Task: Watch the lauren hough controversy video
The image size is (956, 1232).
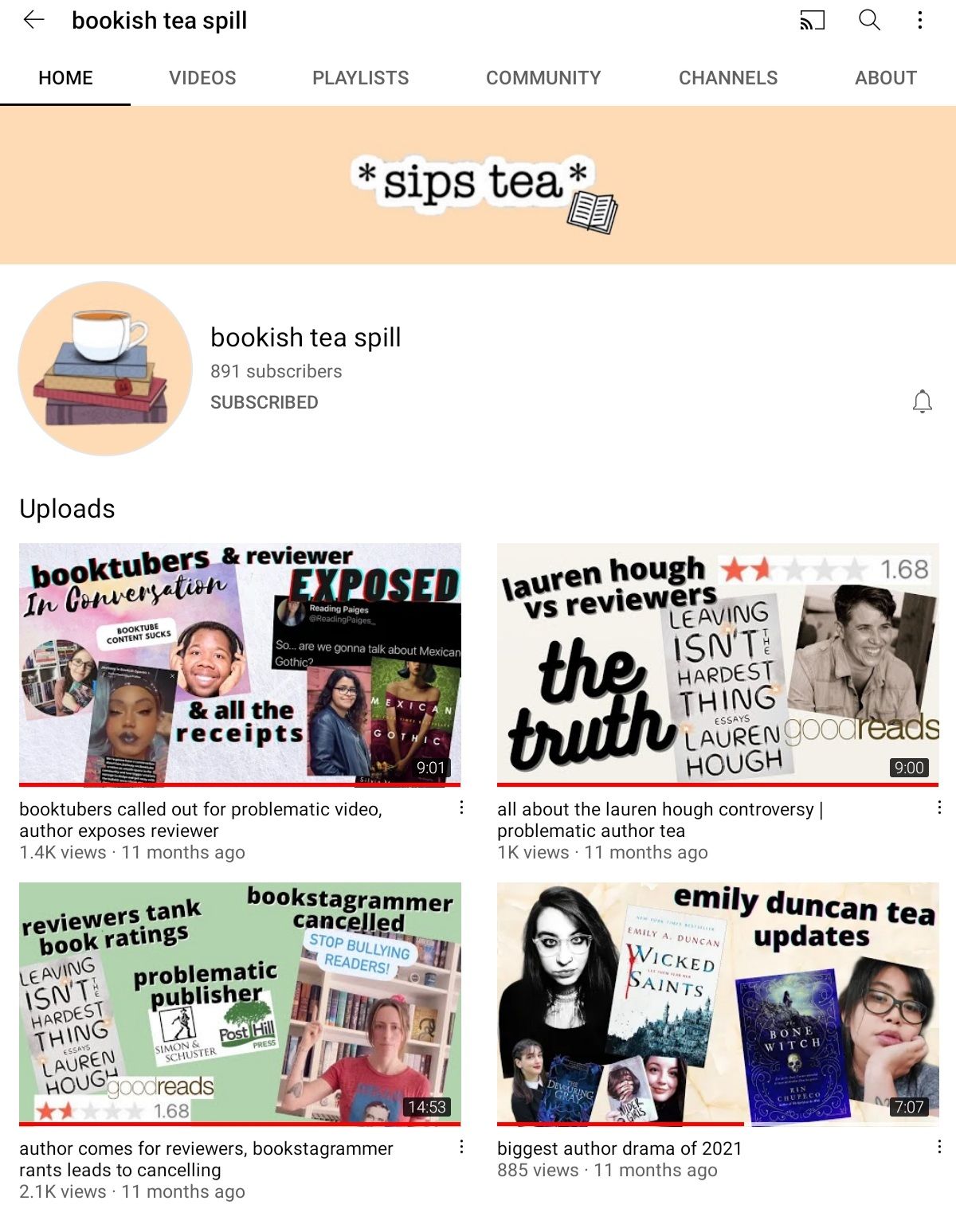Action: tap(717, 664)
